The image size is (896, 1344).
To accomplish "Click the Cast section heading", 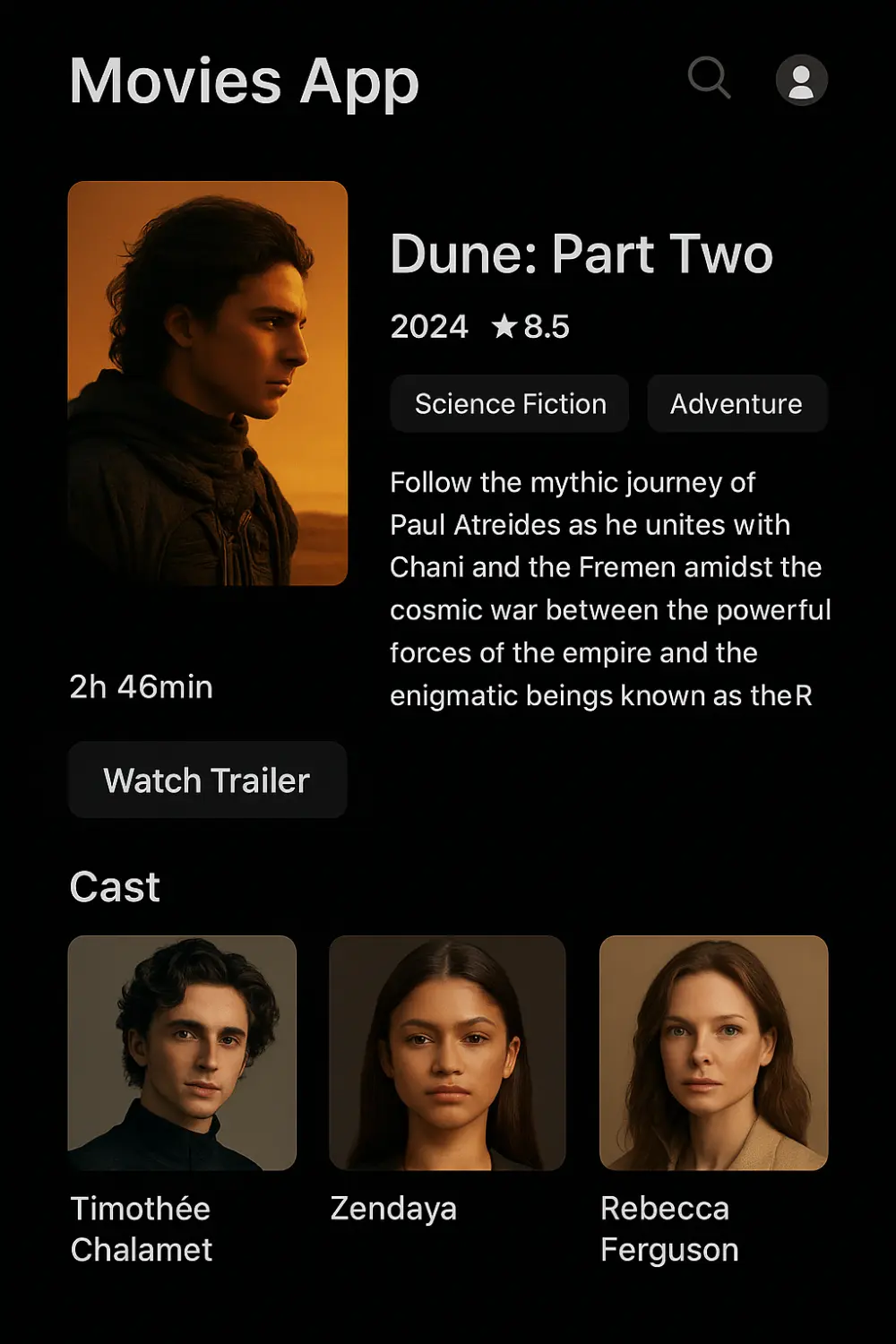I will pos(115,887).
